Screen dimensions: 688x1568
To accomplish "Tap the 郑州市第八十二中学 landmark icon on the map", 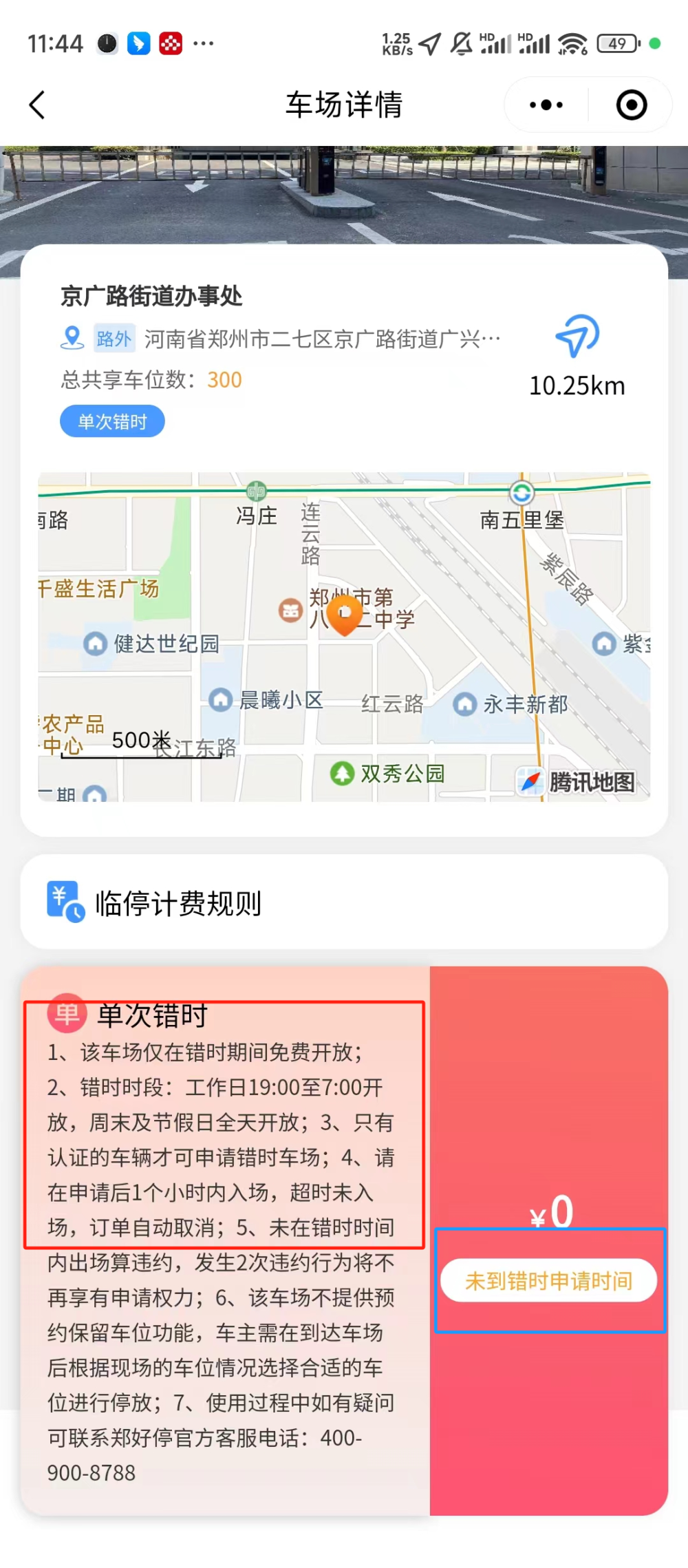I will click(x=292, y=611).
